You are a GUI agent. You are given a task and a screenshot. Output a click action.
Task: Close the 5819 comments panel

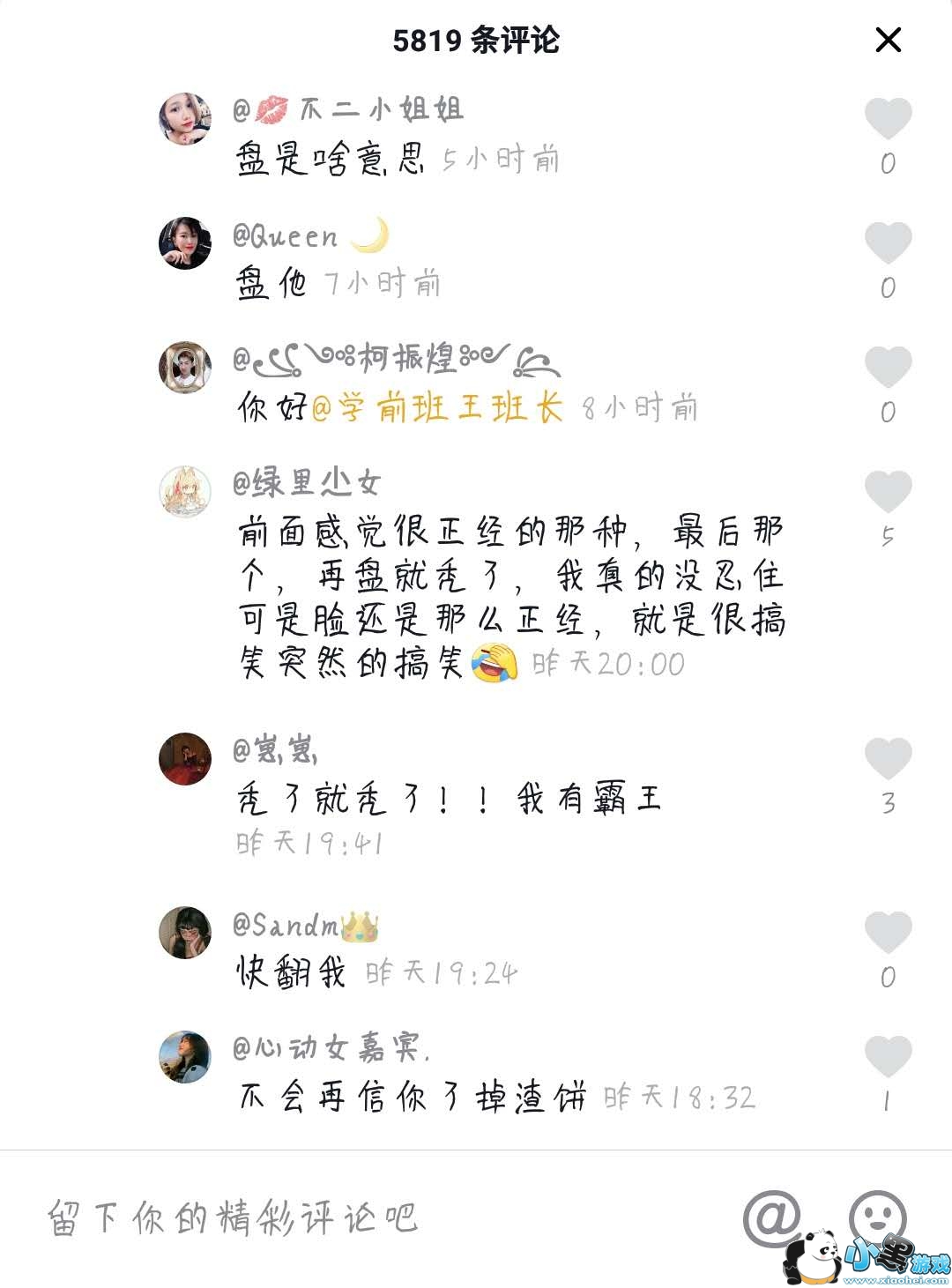click(888, 40)
